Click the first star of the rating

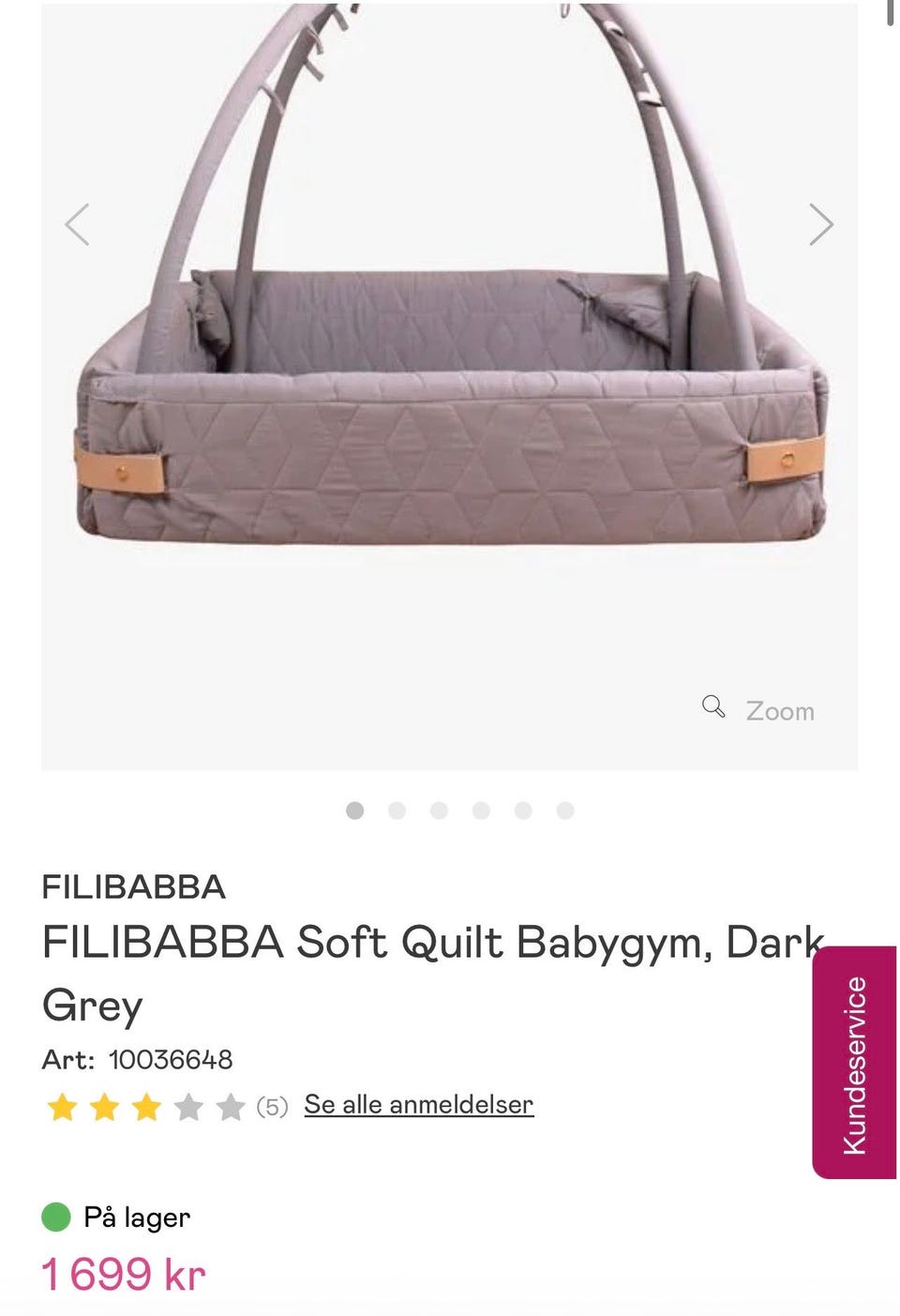point(61,1107)
